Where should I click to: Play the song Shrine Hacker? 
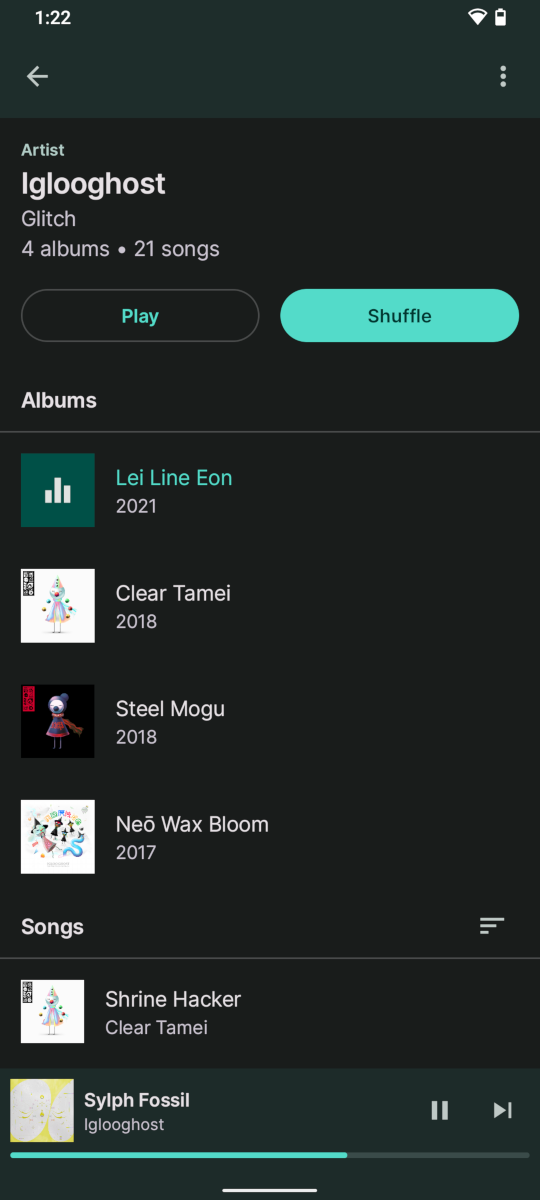pyautogui.click(x=270, y=1012)
